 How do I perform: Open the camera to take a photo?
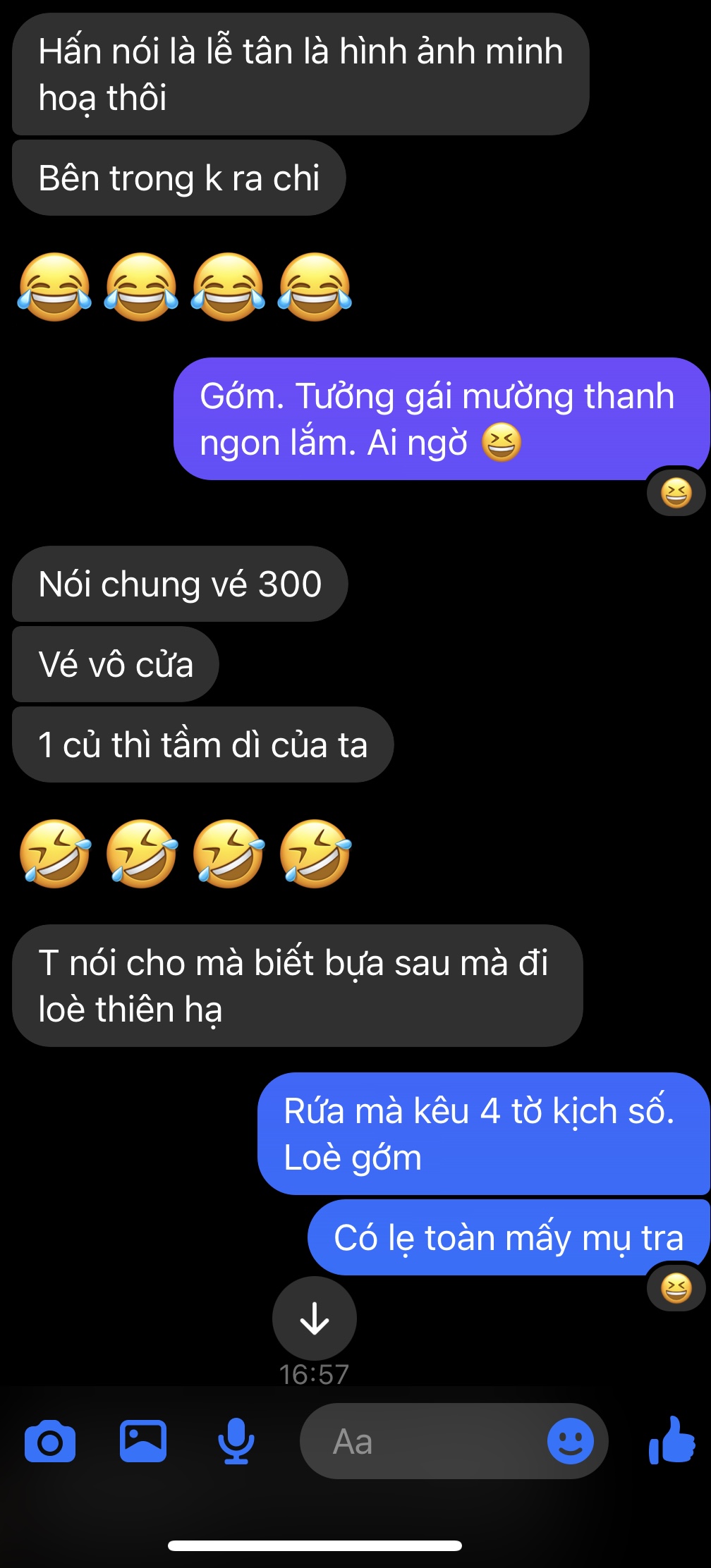(x=50, y=1443)
